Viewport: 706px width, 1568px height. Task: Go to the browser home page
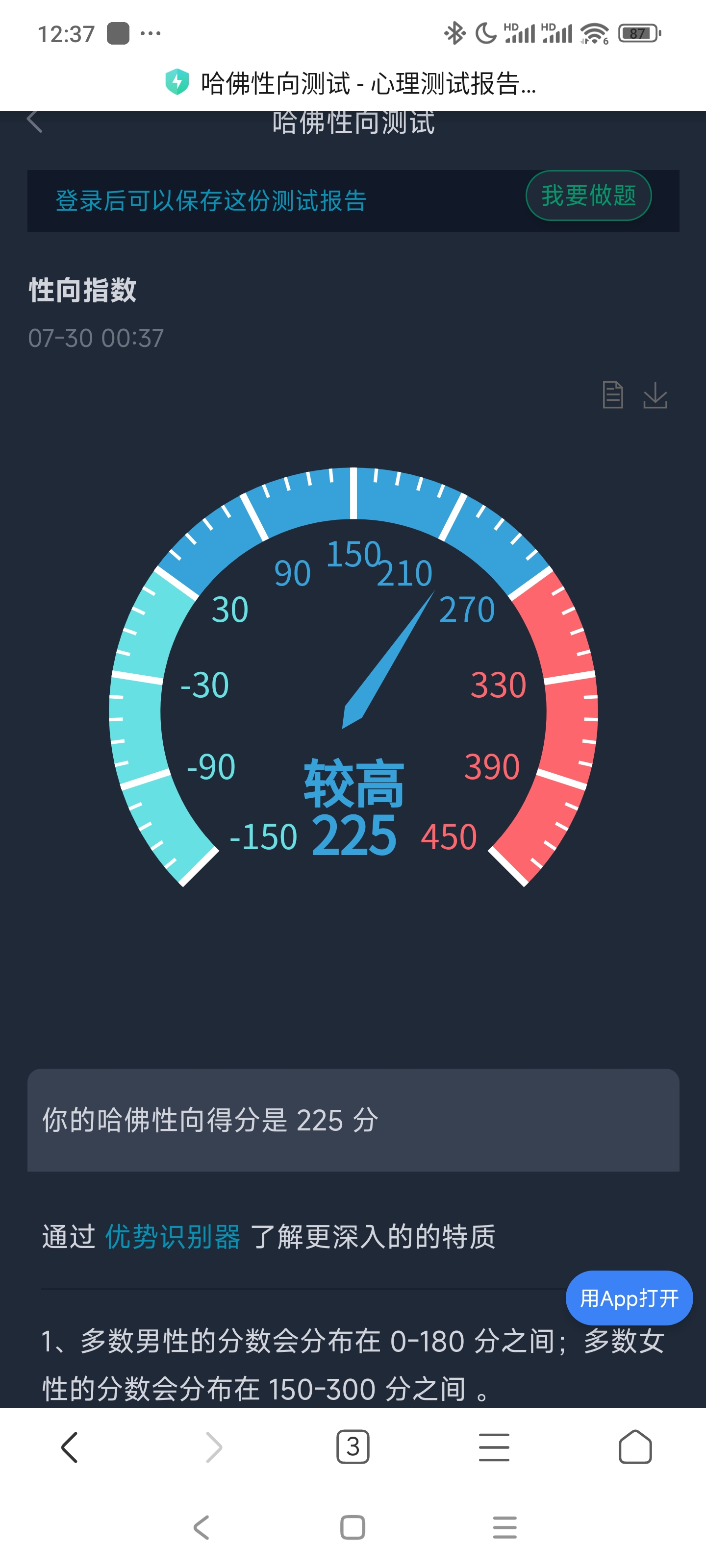pos(635,1447)
